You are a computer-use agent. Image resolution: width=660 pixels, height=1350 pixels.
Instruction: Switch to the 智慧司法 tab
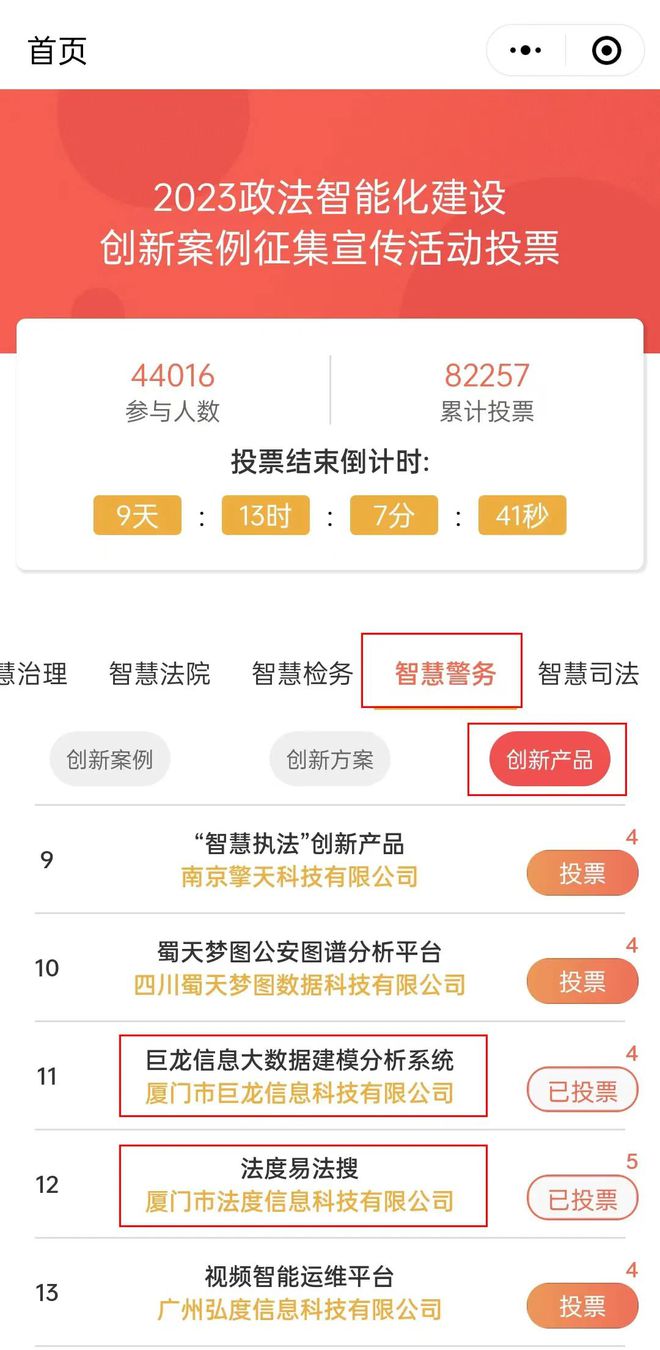[588, 674]
